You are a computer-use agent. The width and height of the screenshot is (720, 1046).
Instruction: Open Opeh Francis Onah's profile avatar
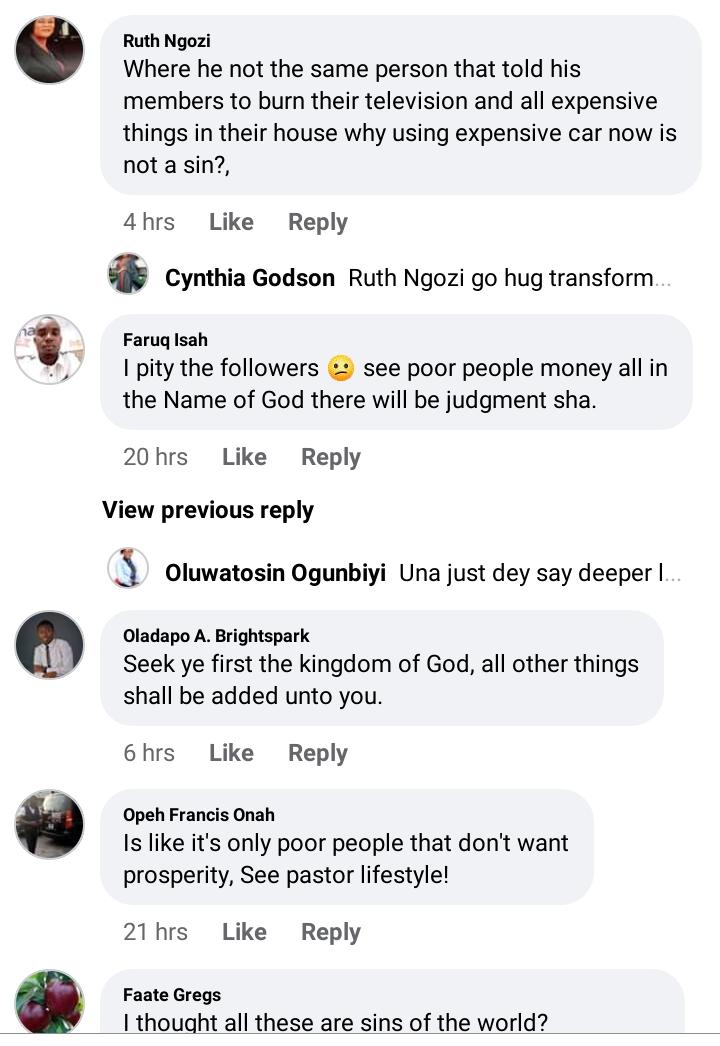49,824
